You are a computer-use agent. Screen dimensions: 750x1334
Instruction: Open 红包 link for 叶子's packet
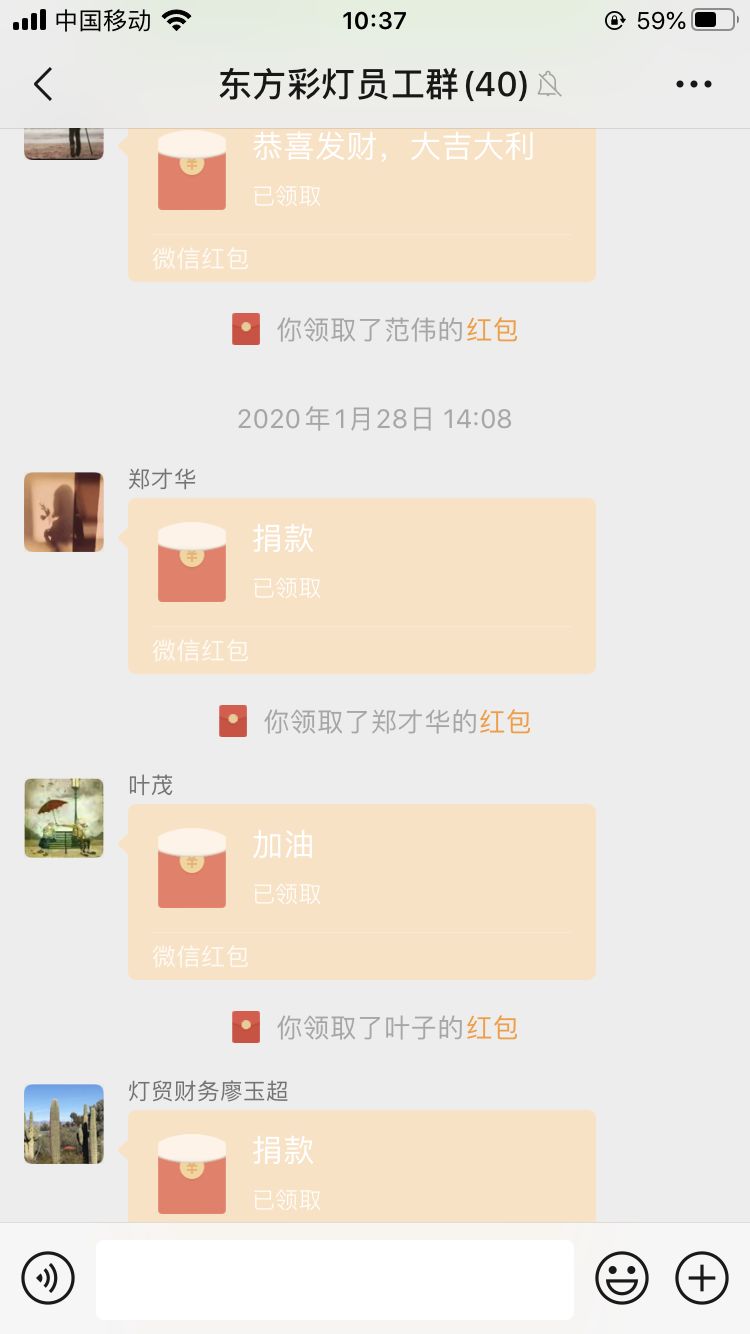(492, 1028)
